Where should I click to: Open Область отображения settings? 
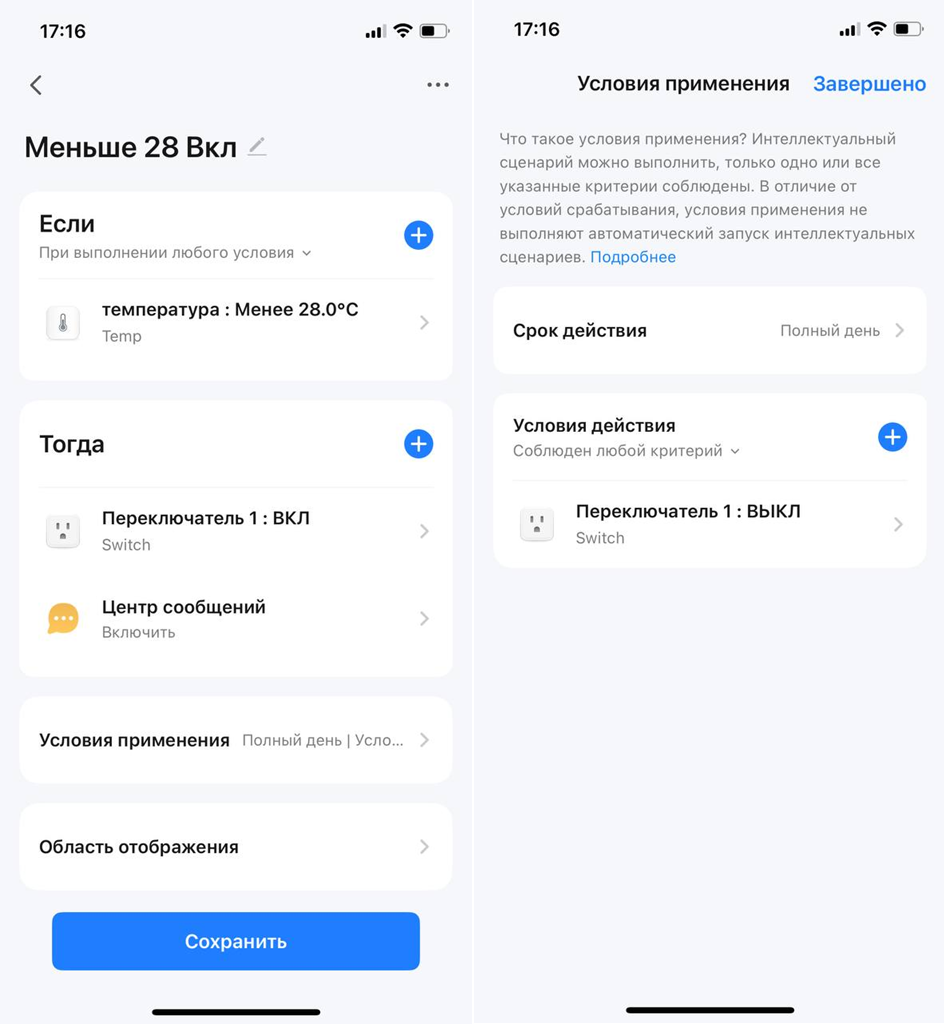click(x=236, y=846)
